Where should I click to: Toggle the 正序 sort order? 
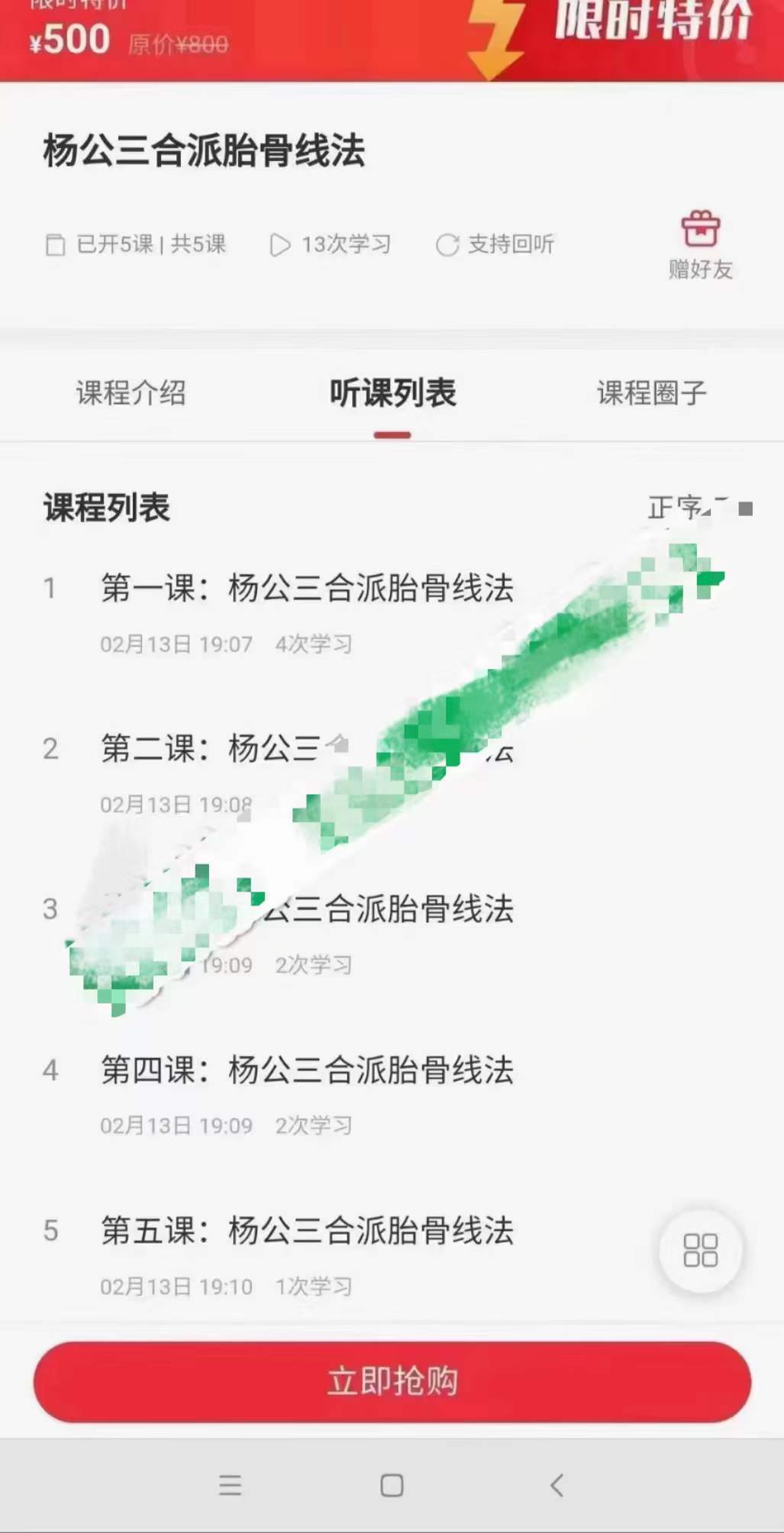click(699, 508)
